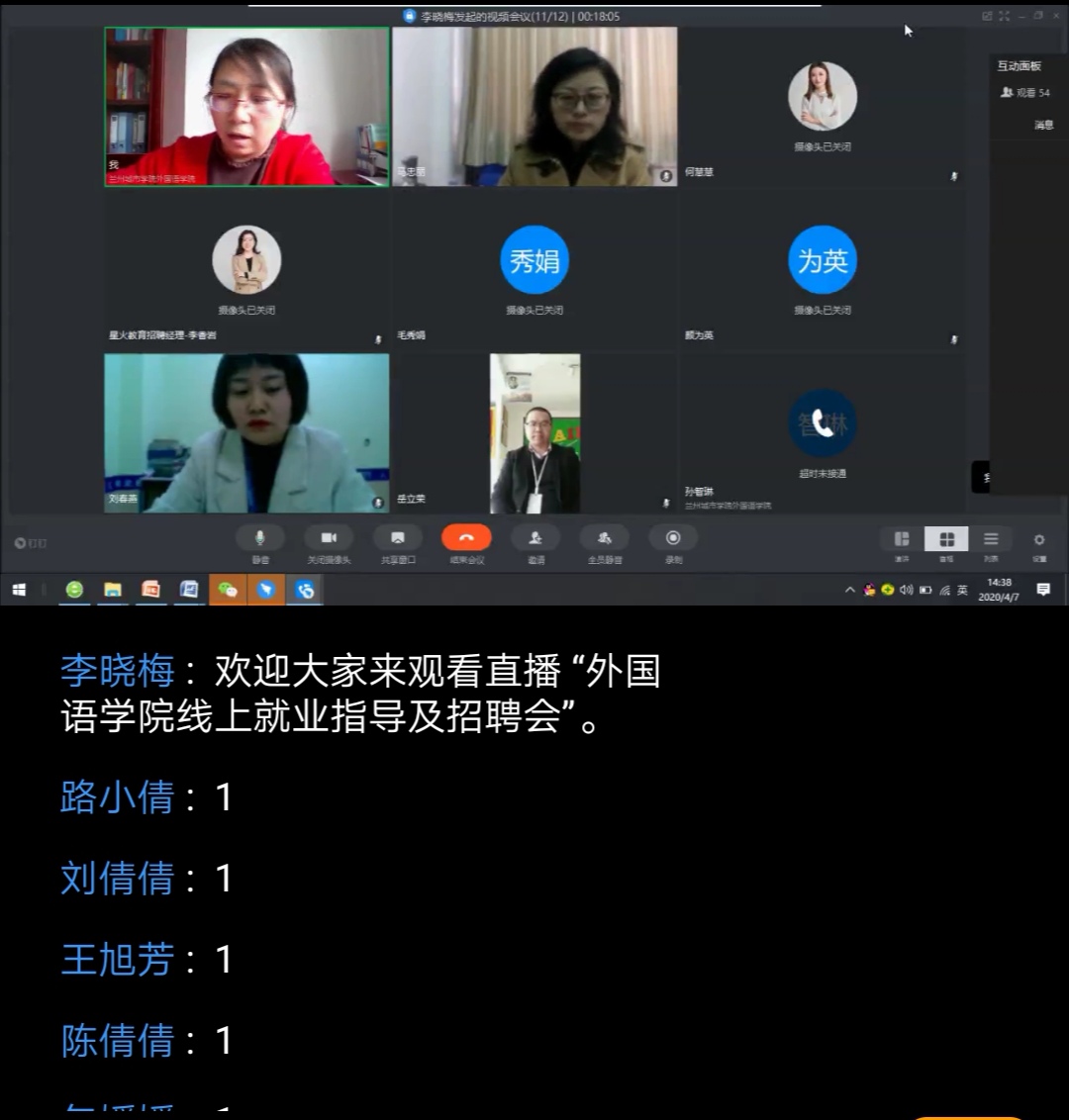
Task: Open commenter 路小倩's name
Action: coord(117,797)
